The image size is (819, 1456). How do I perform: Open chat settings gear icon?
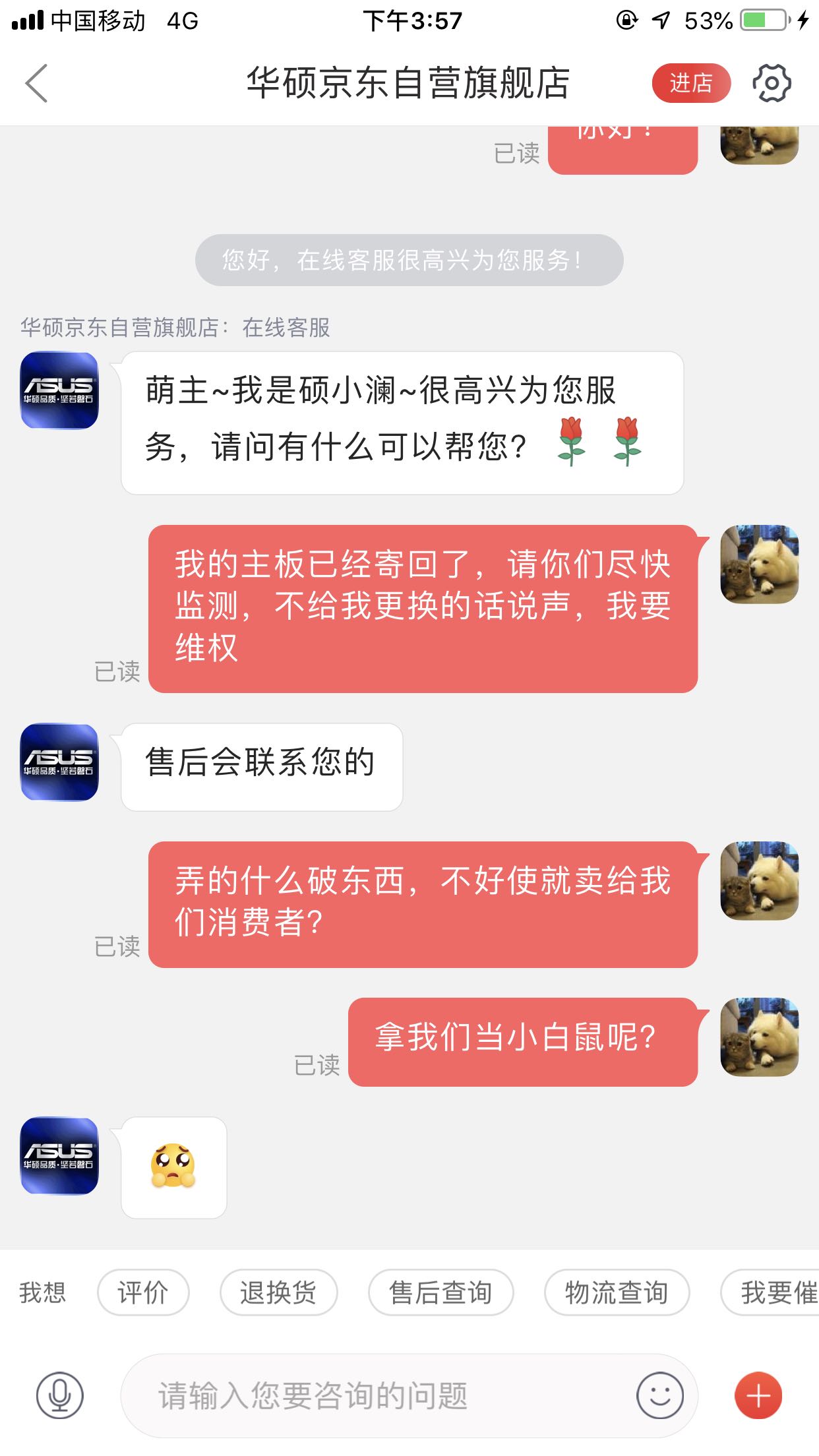(x=772, y=83)
